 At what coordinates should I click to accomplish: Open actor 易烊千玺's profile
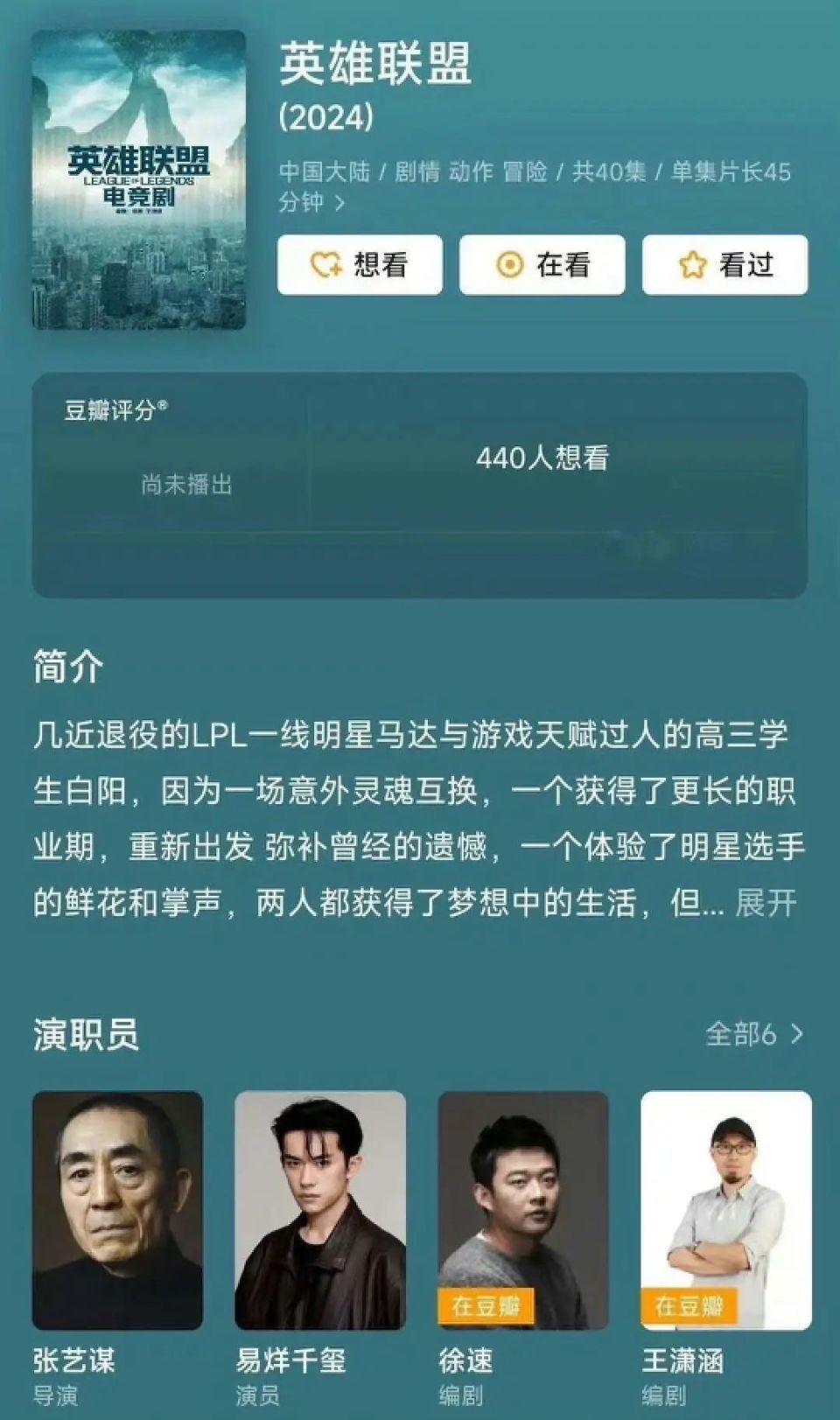point(320,1210)
